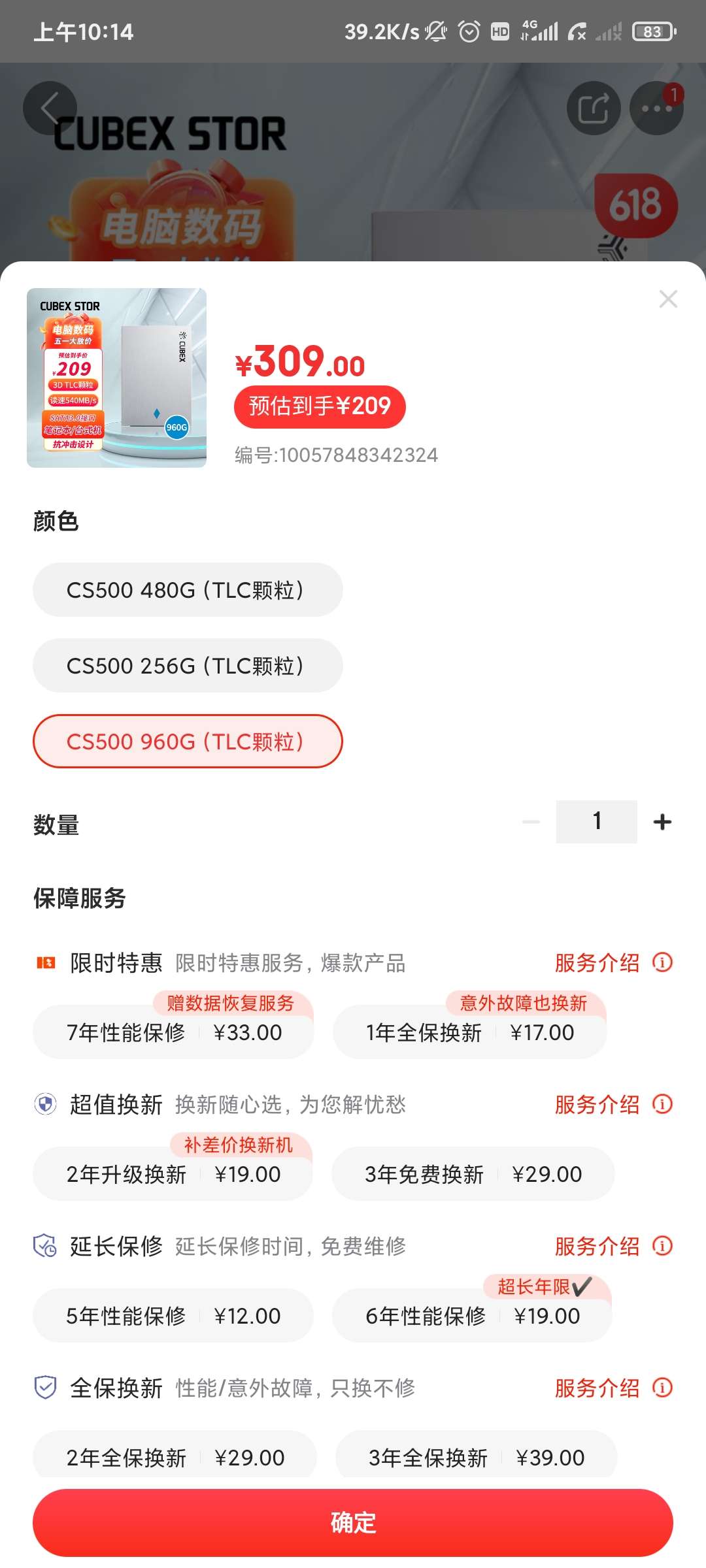
Task: Increase quantity with the plus button
Action: 662,822
